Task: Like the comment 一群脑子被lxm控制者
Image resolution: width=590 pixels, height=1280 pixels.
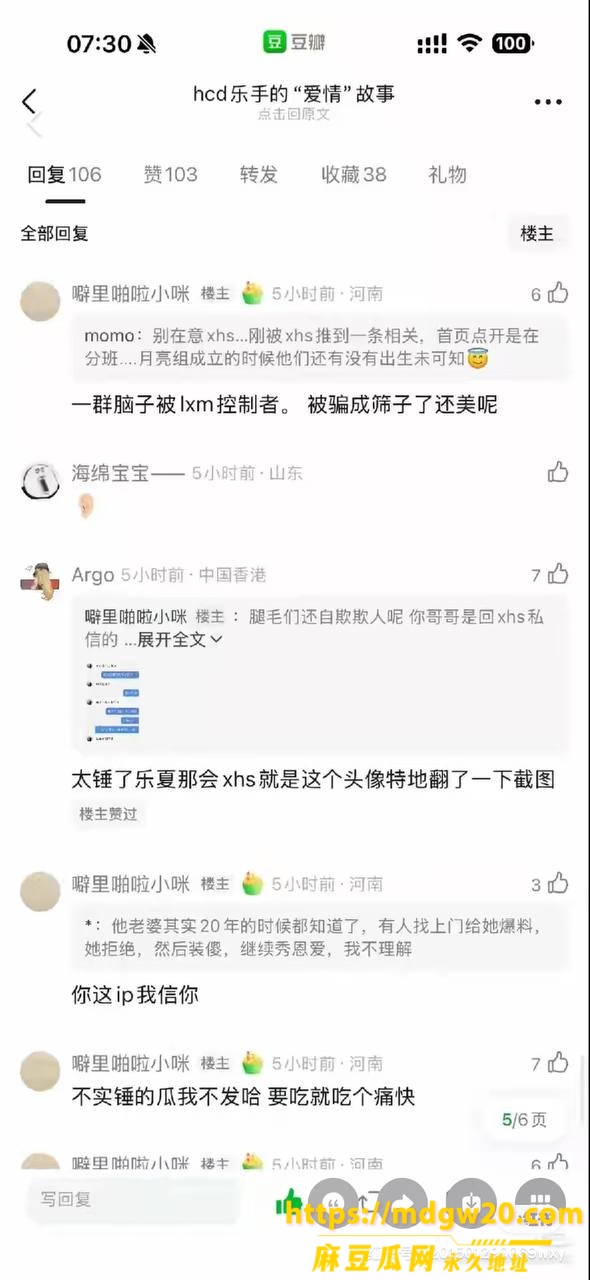Action: click(x=558, y=293)
